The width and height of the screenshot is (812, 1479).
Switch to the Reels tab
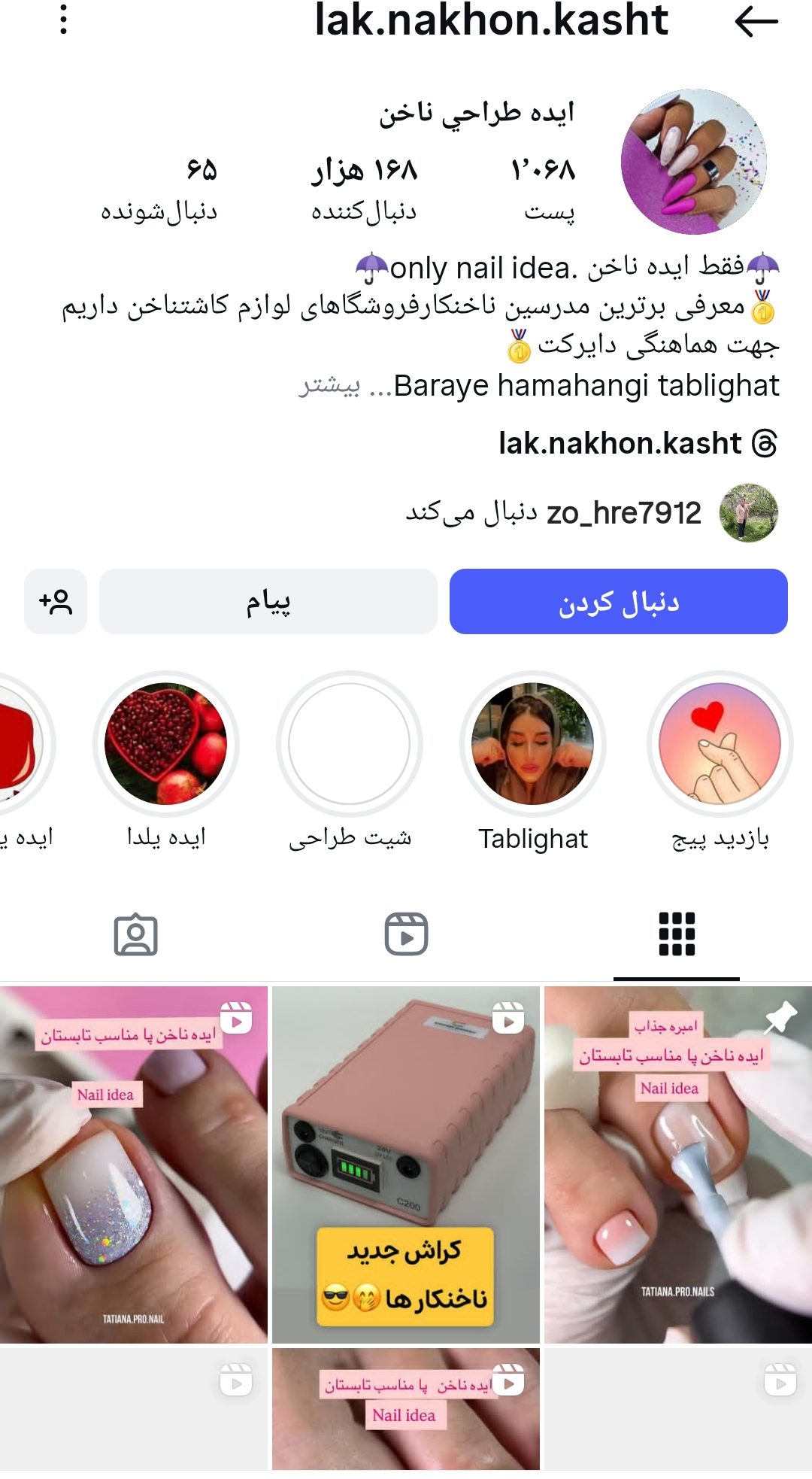pos(406,934)
